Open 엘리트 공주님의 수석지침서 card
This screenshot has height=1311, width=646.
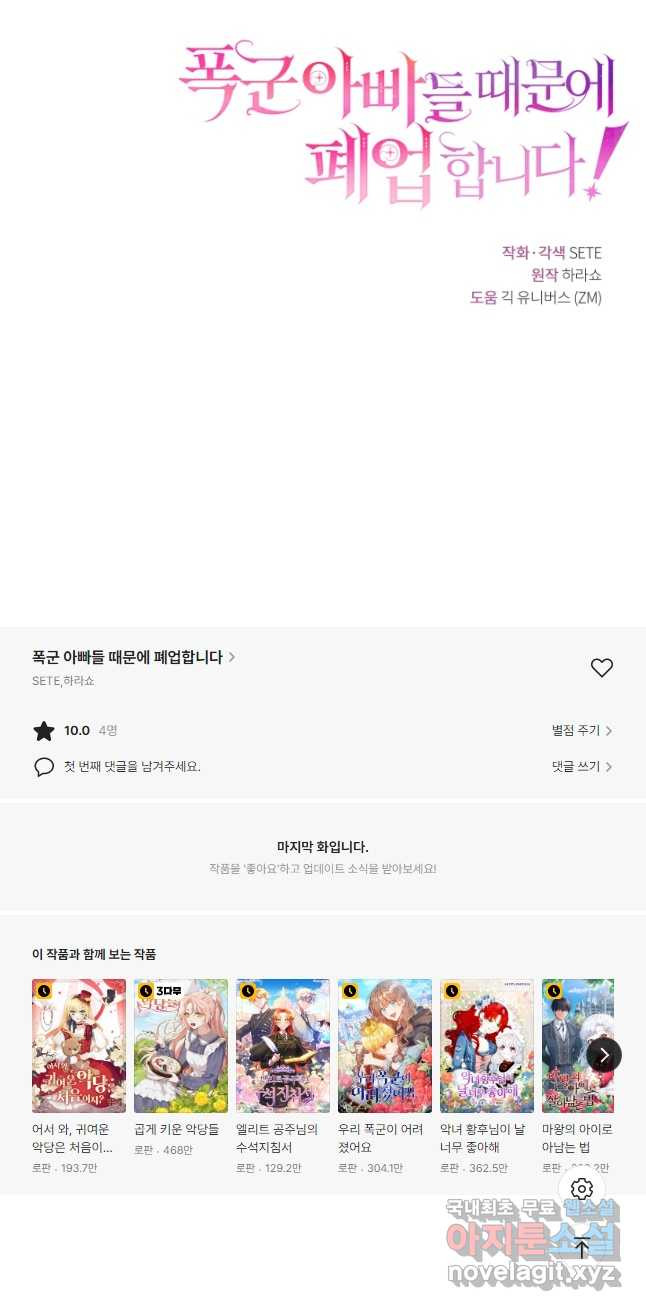pos(283,1046)
